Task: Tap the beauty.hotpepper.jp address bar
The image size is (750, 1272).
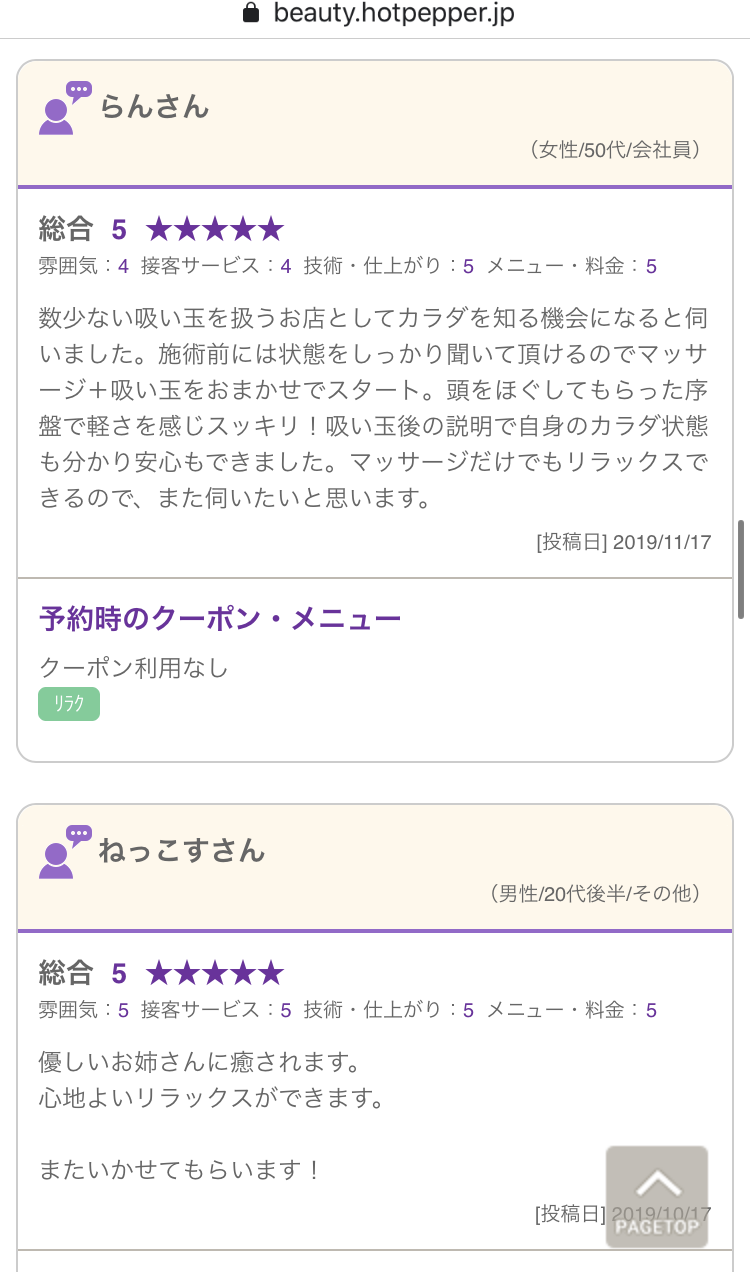Action: pyautogui.click(x=375, y=14)
